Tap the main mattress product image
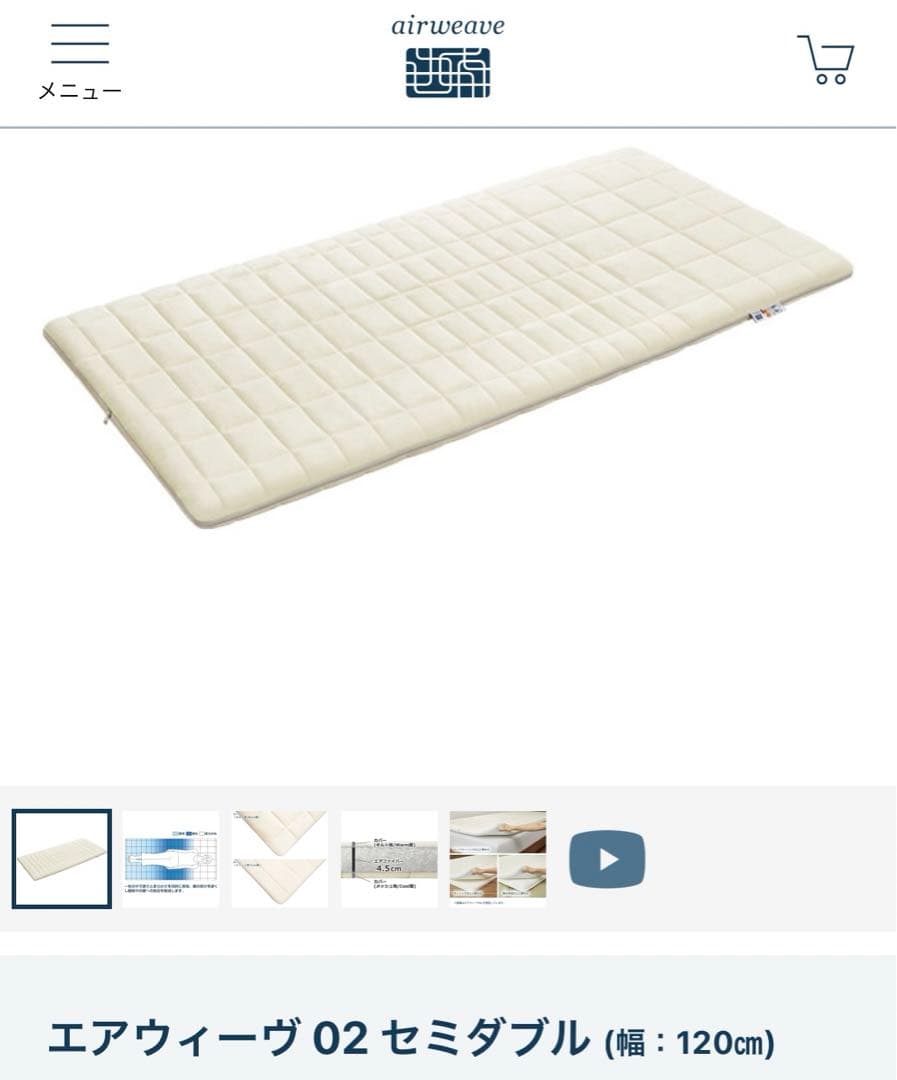The height and width of the screenshot is (1080, 897). click(x=448, y=338)
